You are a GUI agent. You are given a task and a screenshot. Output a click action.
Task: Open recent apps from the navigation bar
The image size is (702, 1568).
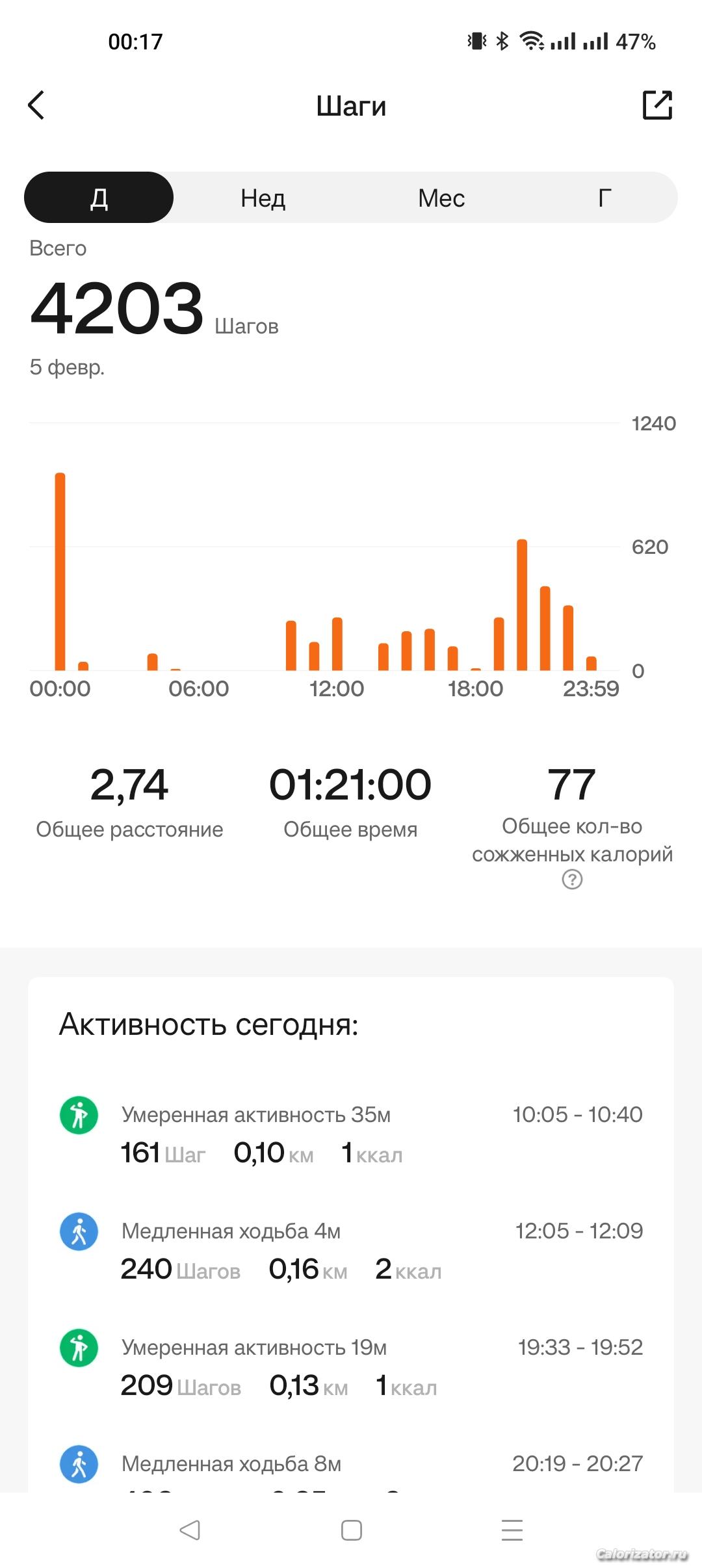(512, 1530)
